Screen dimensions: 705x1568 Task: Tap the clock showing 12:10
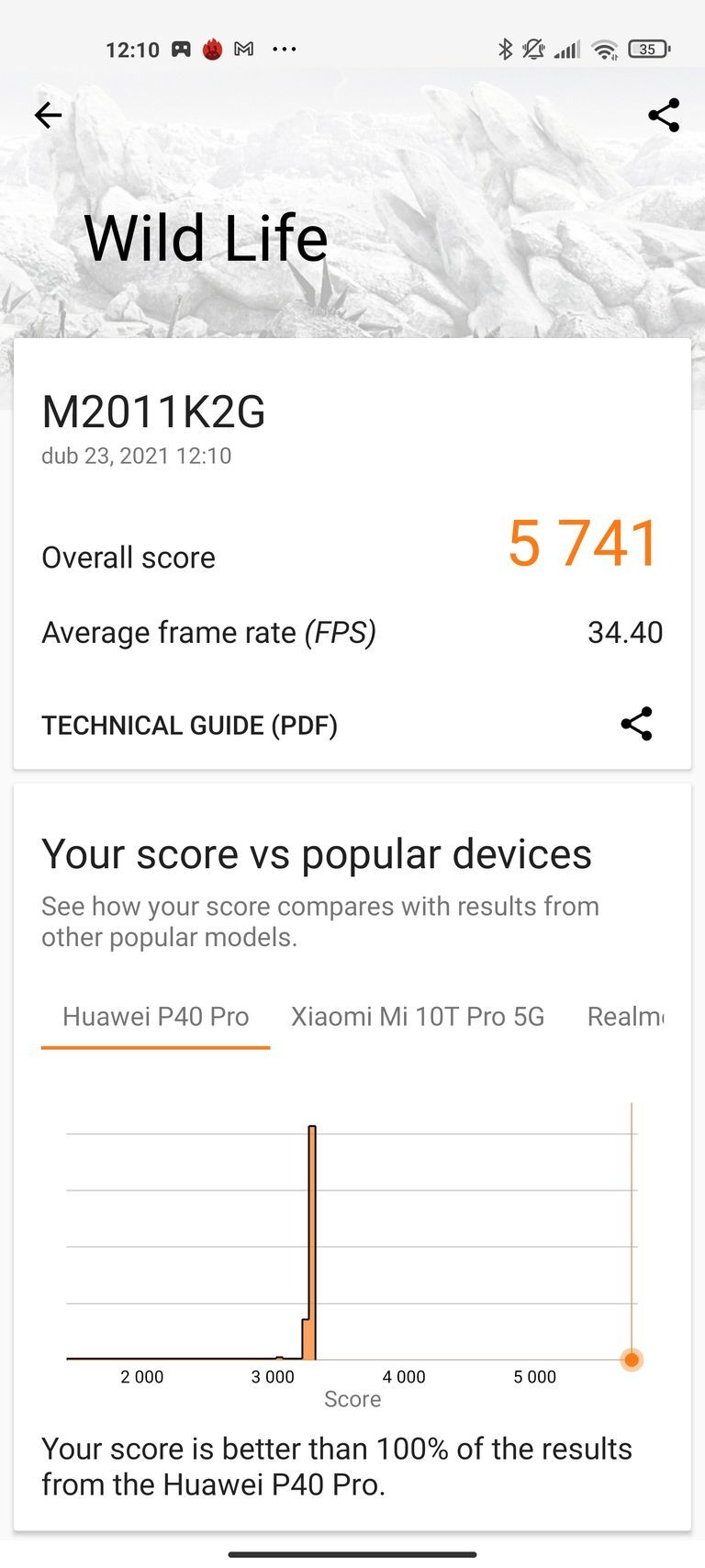[x=133, y=49]
